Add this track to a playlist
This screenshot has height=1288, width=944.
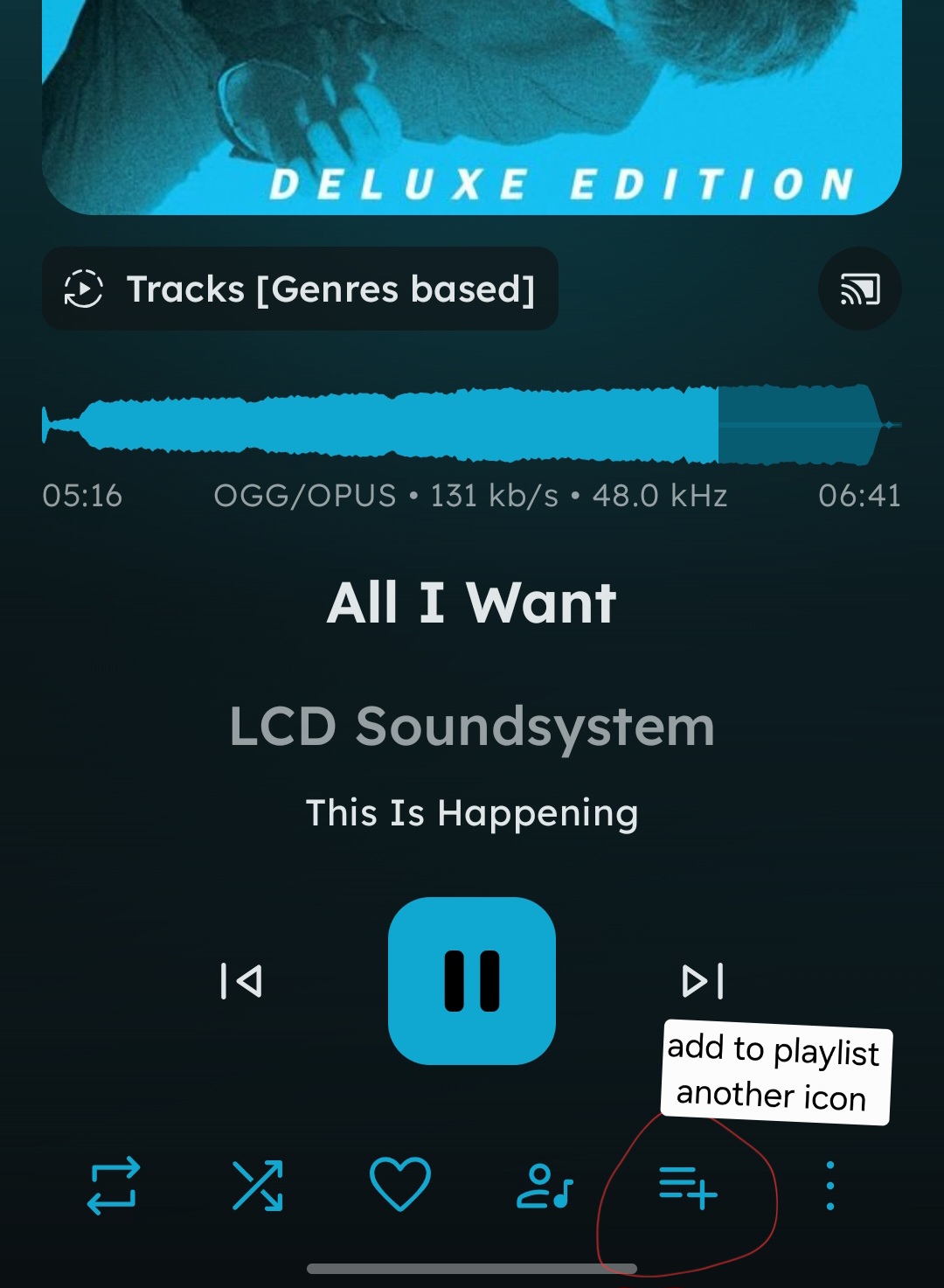(x=688, y=1187)
